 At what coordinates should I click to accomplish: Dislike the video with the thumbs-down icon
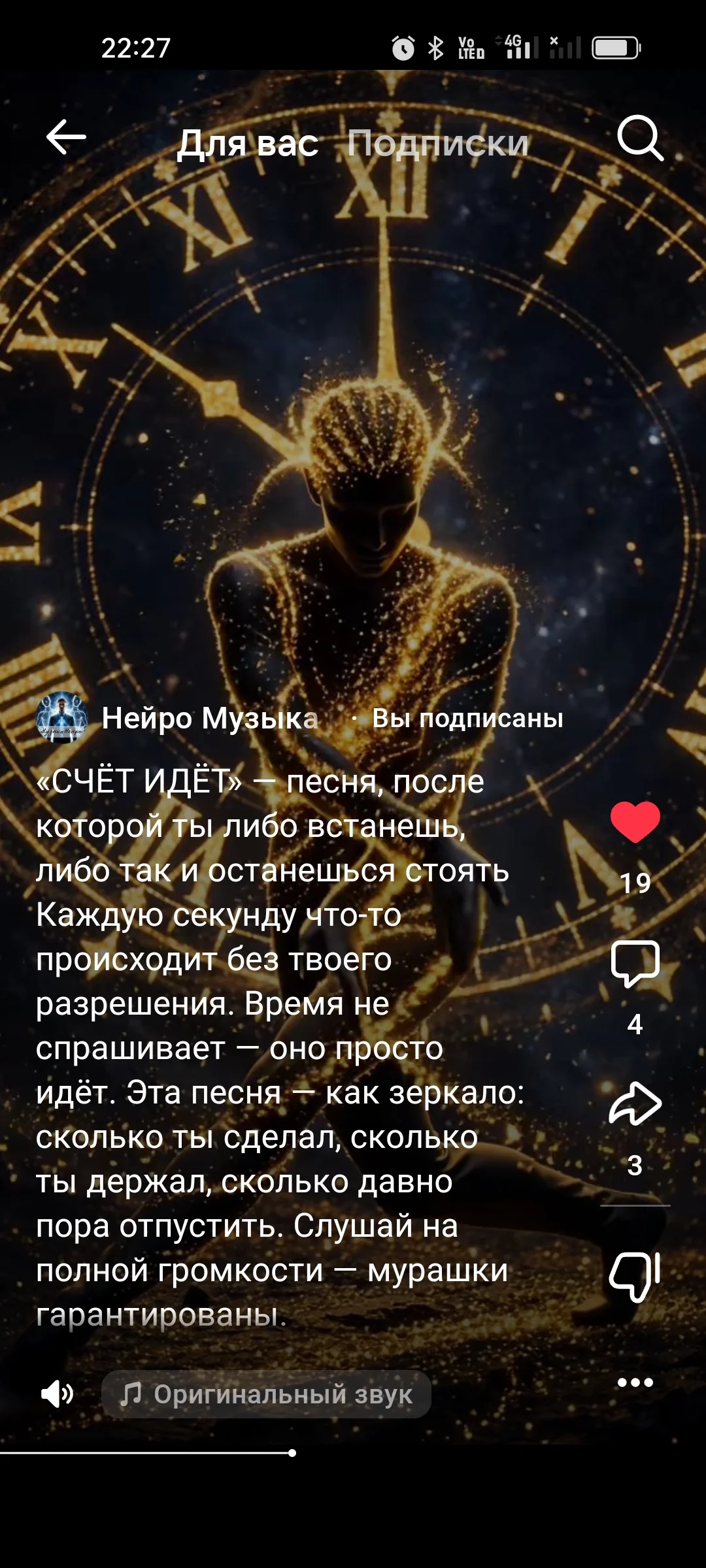(635, 1277)
